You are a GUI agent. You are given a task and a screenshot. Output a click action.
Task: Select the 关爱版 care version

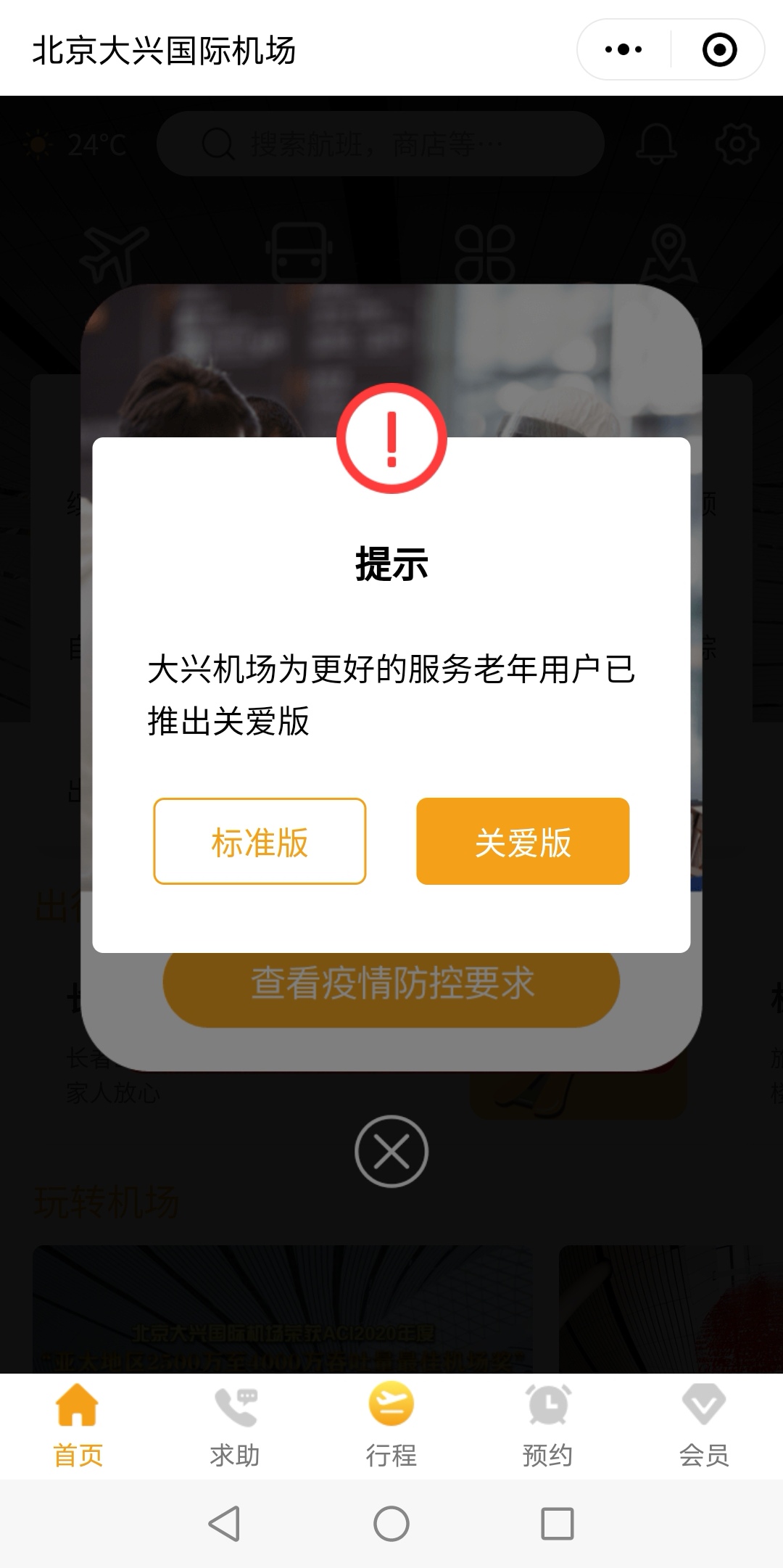point(522,841)
